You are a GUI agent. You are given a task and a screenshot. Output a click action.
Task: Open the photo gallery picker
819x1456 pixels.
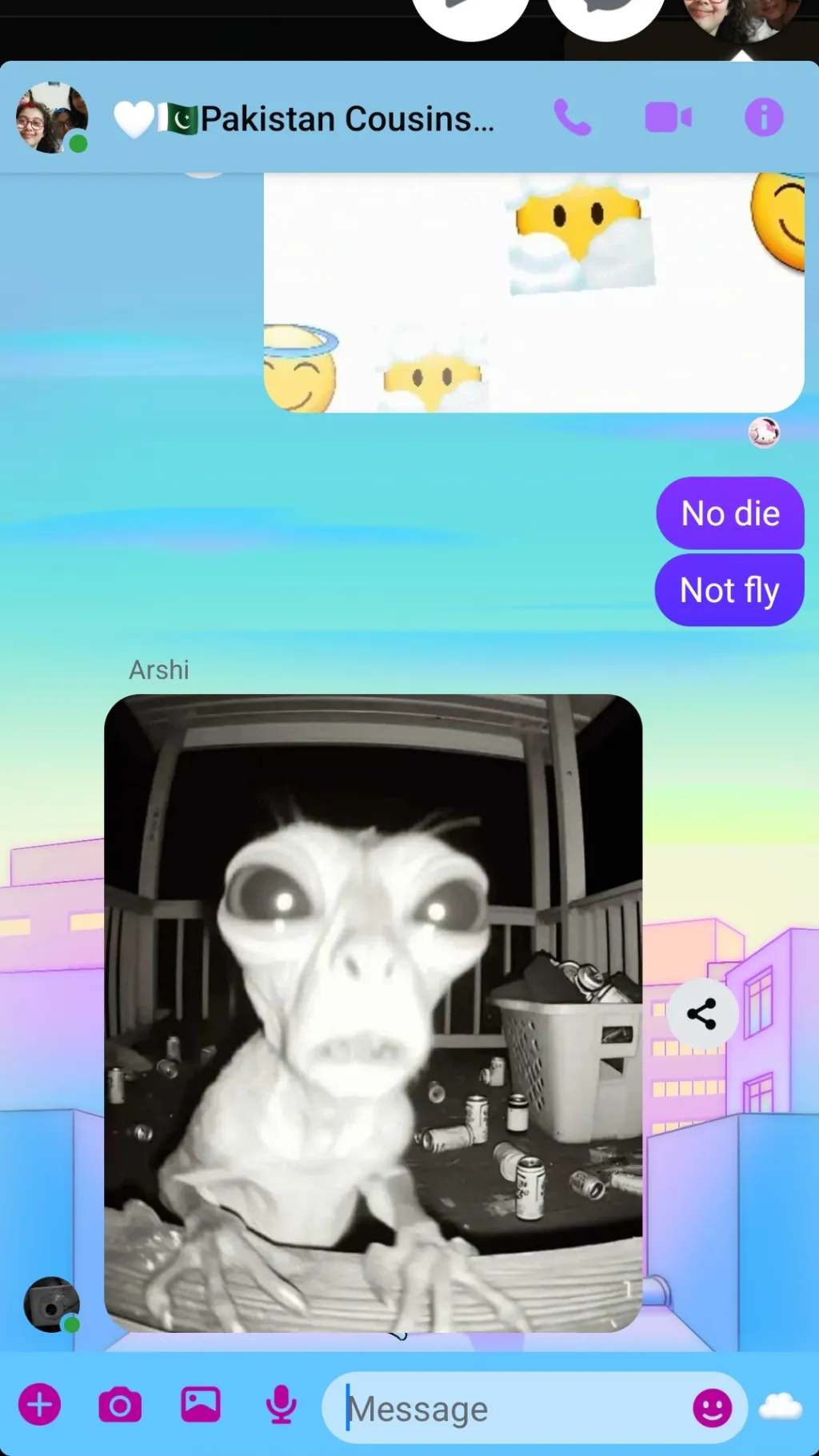(x=200, y=1405)
